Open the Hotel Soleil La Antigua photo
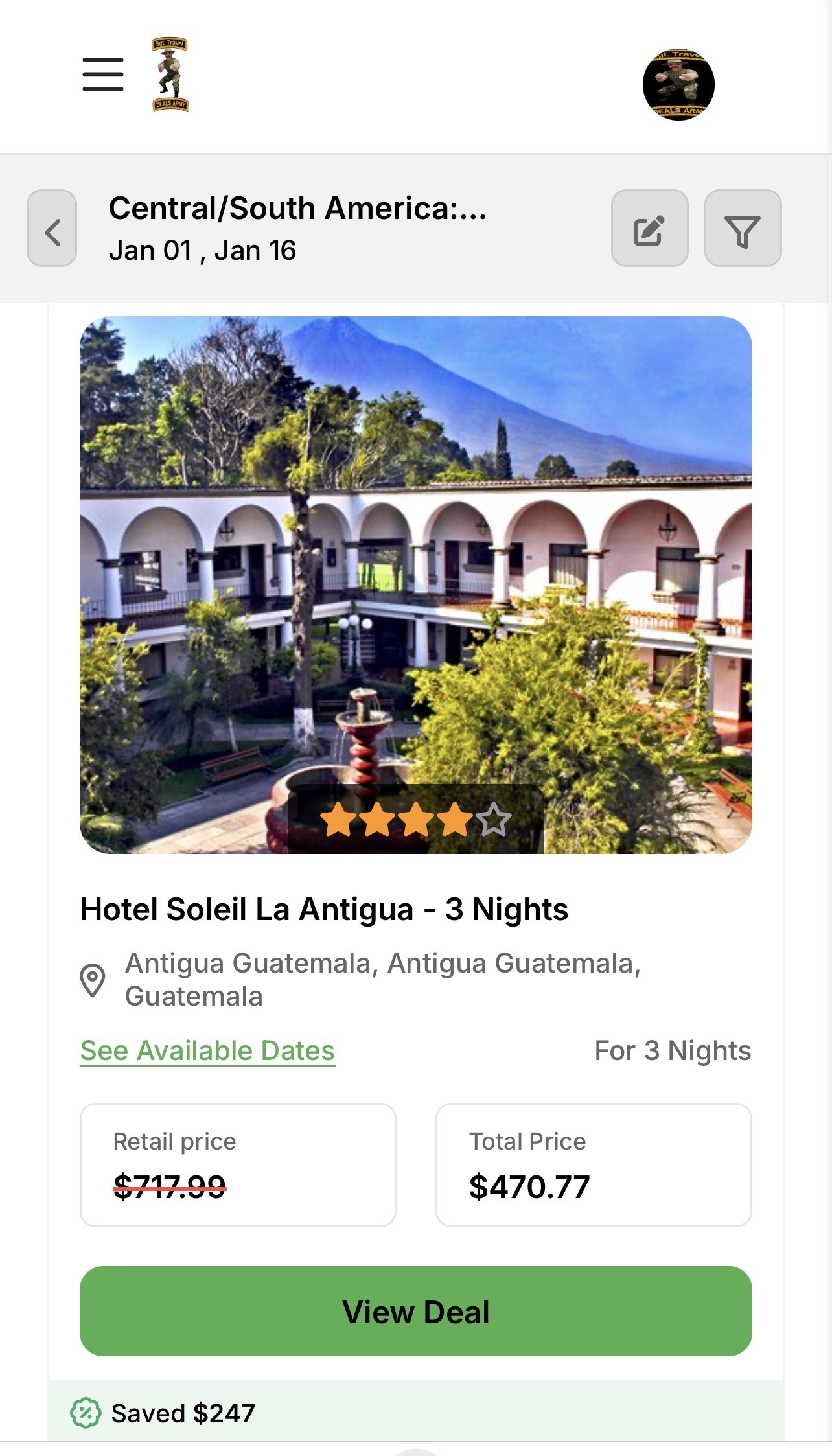Screen dimensions: 832x1456 coord(415,570)
